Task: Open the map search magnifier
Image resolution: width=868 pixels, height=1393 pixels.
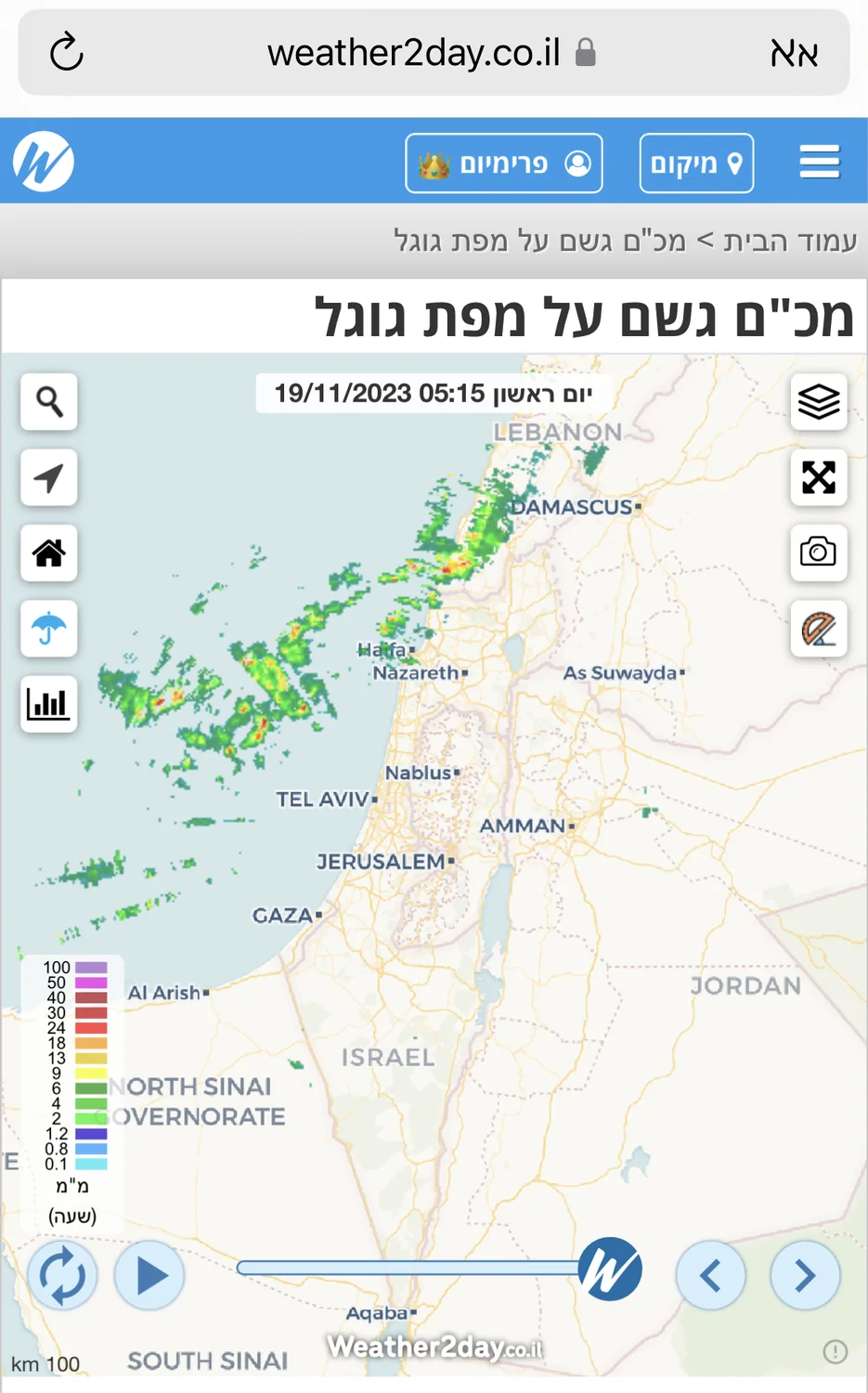Action: 49,402
